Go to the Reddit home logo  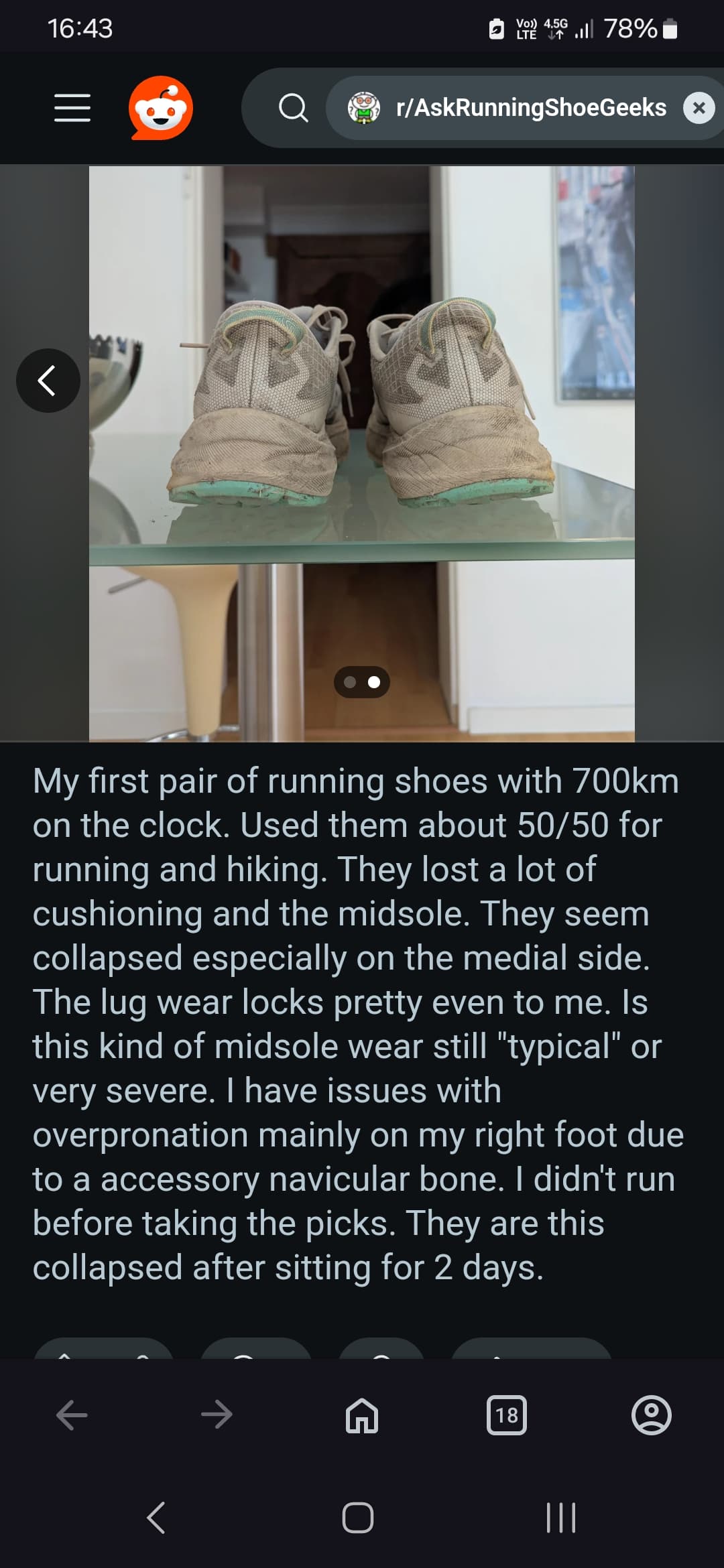click(x=161, y=108)
